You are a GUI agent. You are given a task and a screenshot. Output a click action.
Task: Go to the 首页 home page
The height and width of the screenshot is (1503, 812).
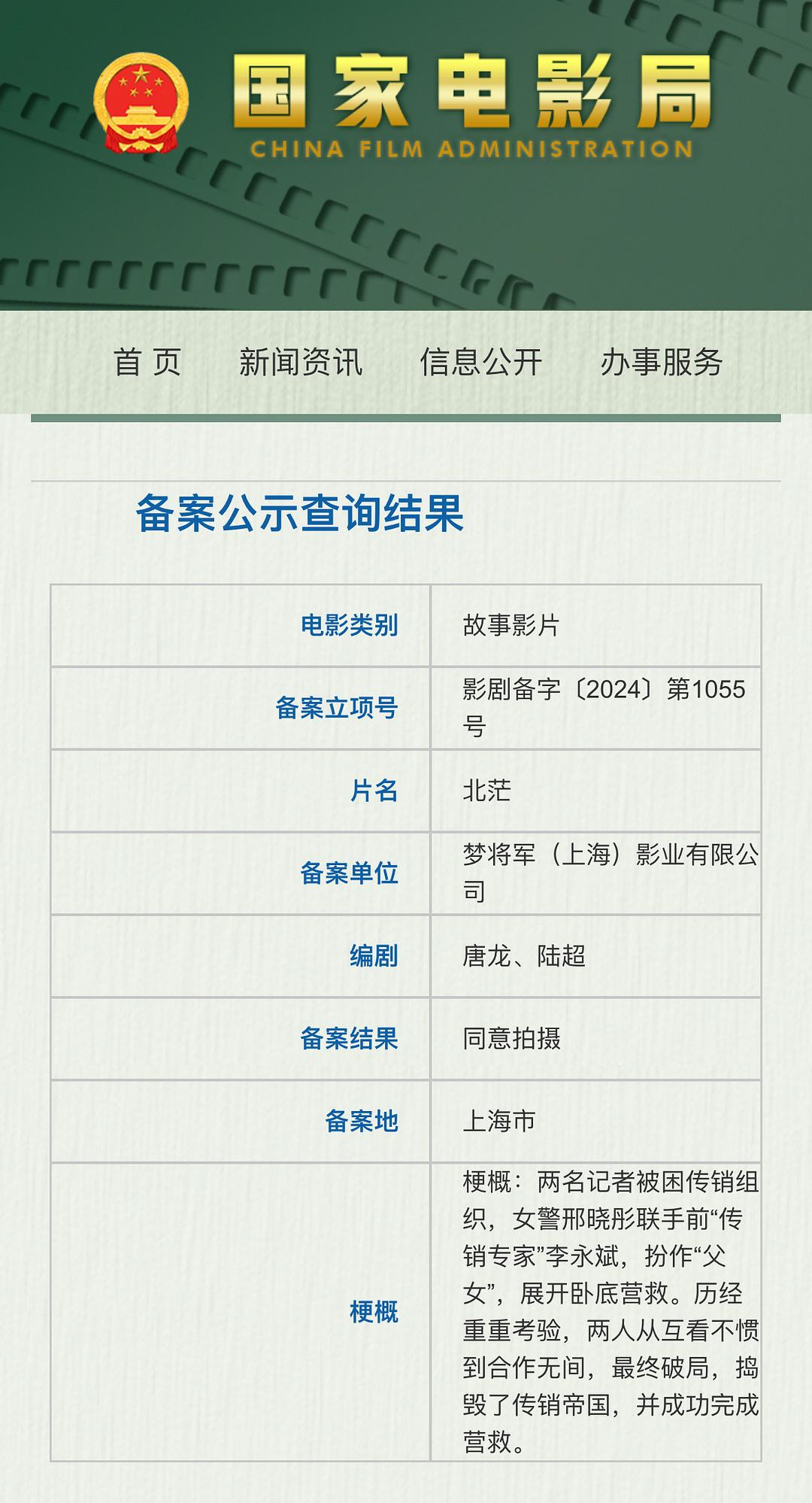pos(147,362)
